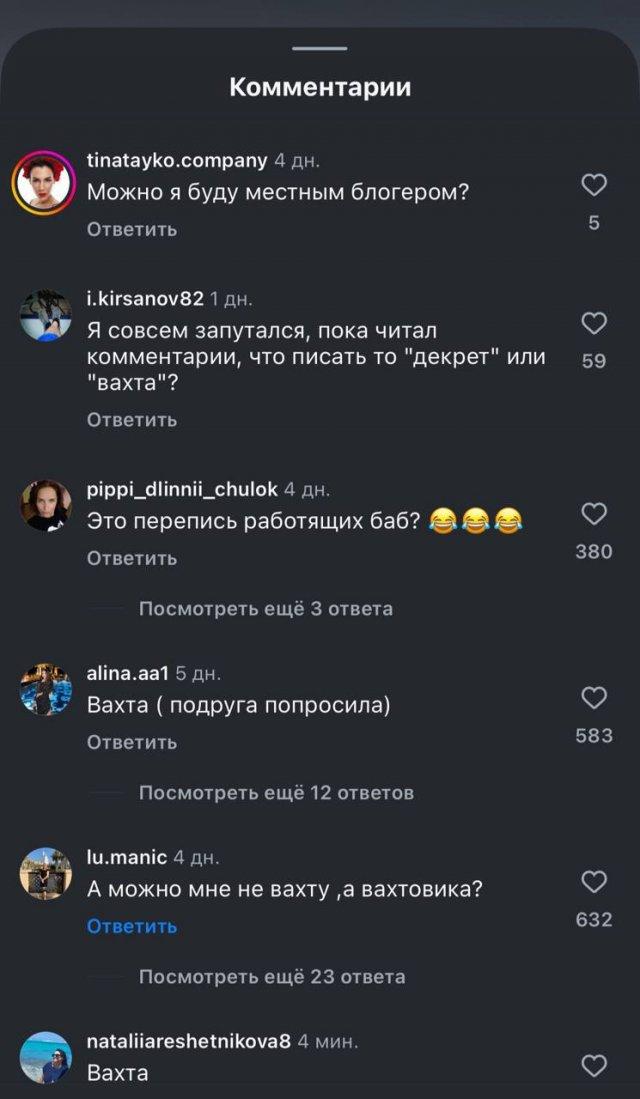640x1099 pixels.
Task: Like alina.aa1's comment
Action: [594, 698]
